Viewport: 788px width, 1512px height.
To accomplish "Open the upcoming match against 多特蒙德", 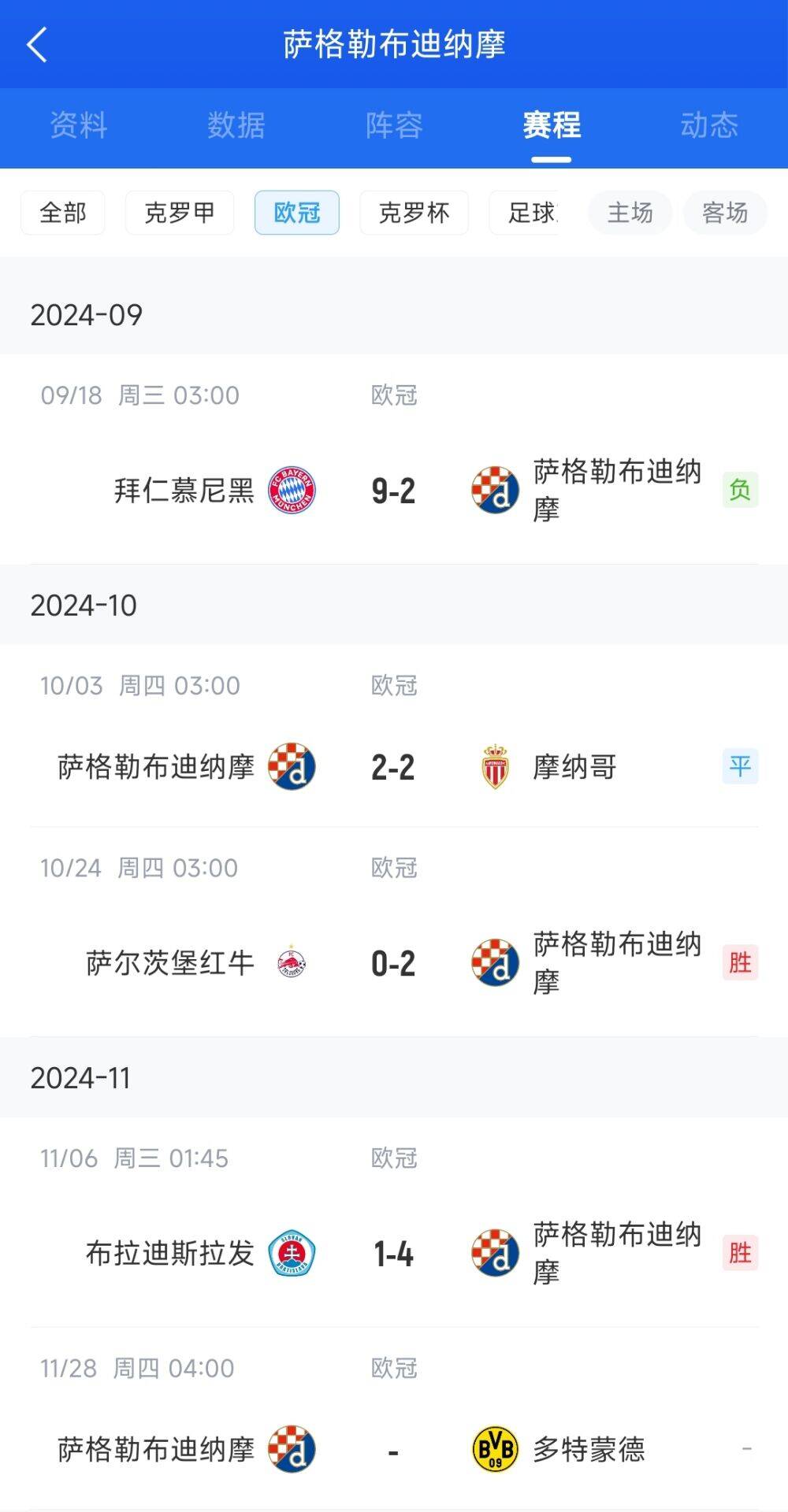I will pyautogui.click(x=394, y=1418).
